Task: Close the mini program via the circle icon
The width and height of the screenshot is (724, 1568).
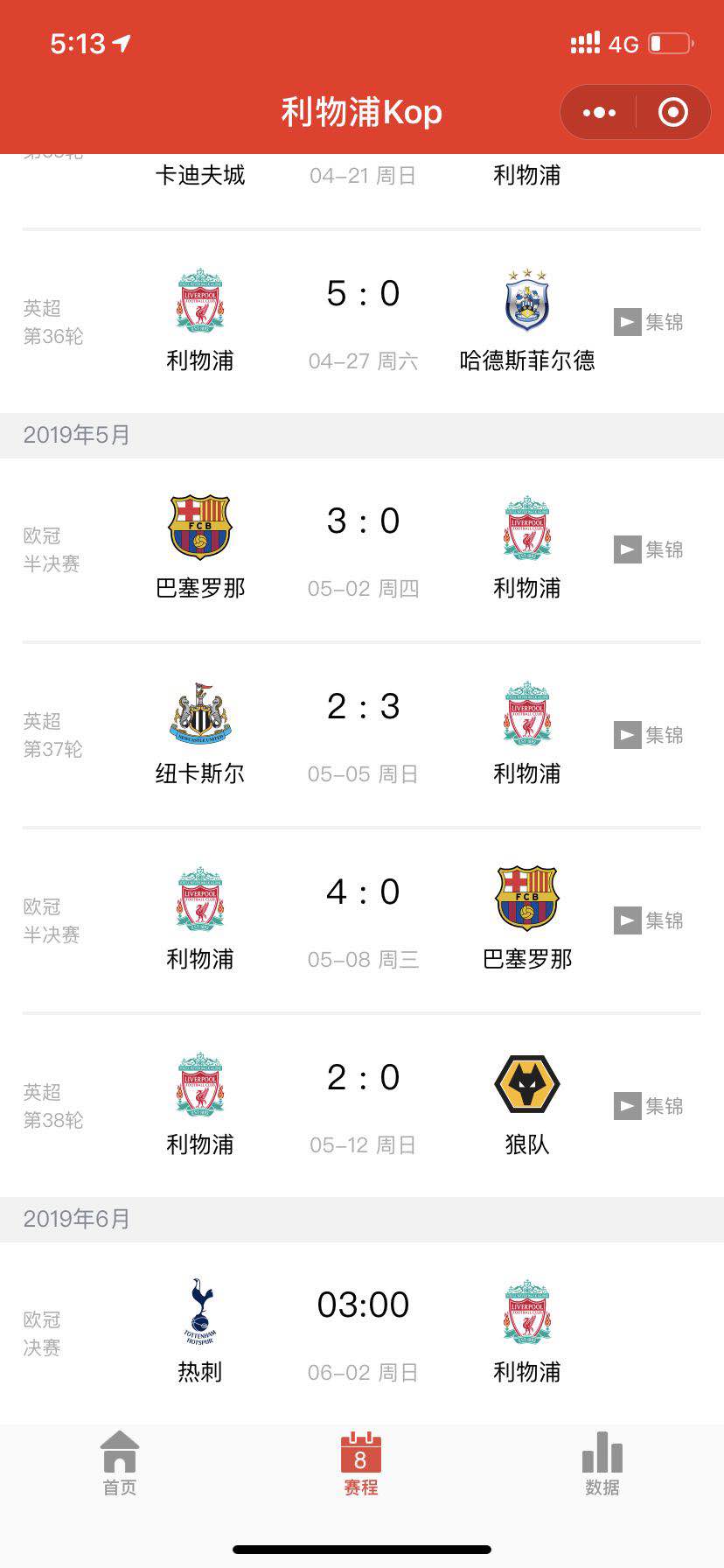Action: (673, 112)
